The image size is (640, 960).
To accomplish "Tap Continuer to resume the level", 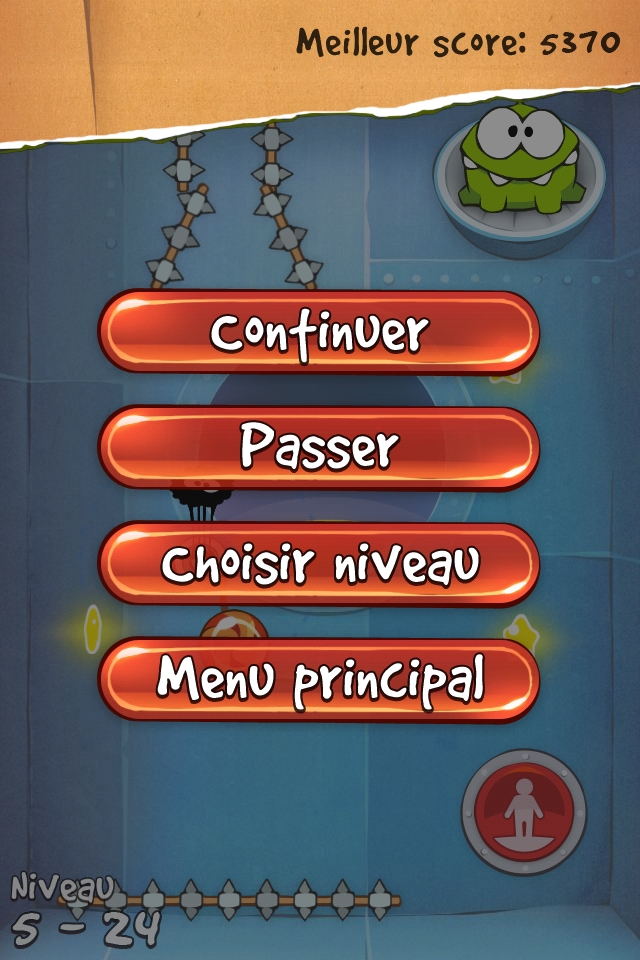I will (x=318, y=332).
